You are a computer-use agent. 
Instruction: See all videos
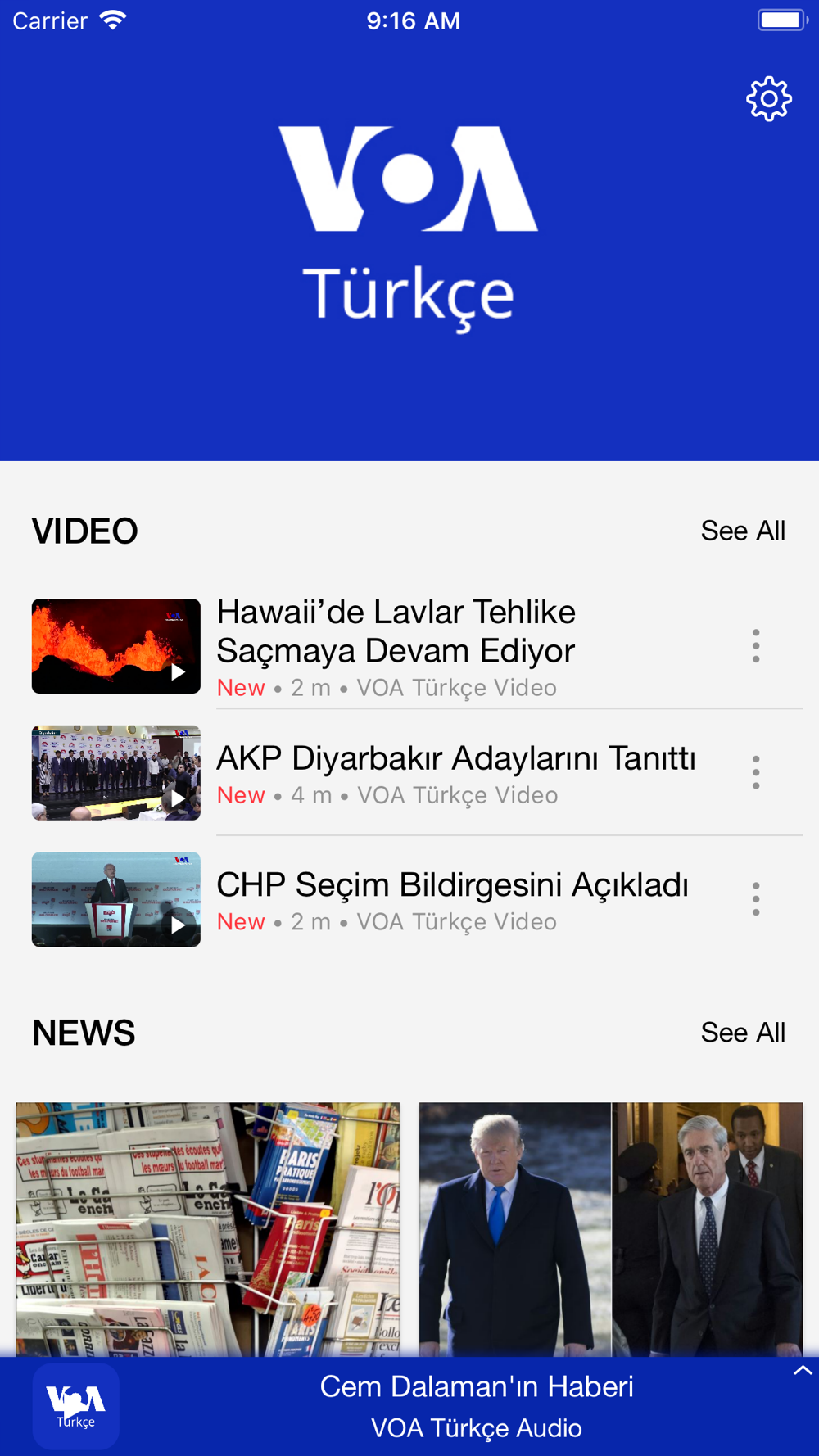click(x=742, y=531)
